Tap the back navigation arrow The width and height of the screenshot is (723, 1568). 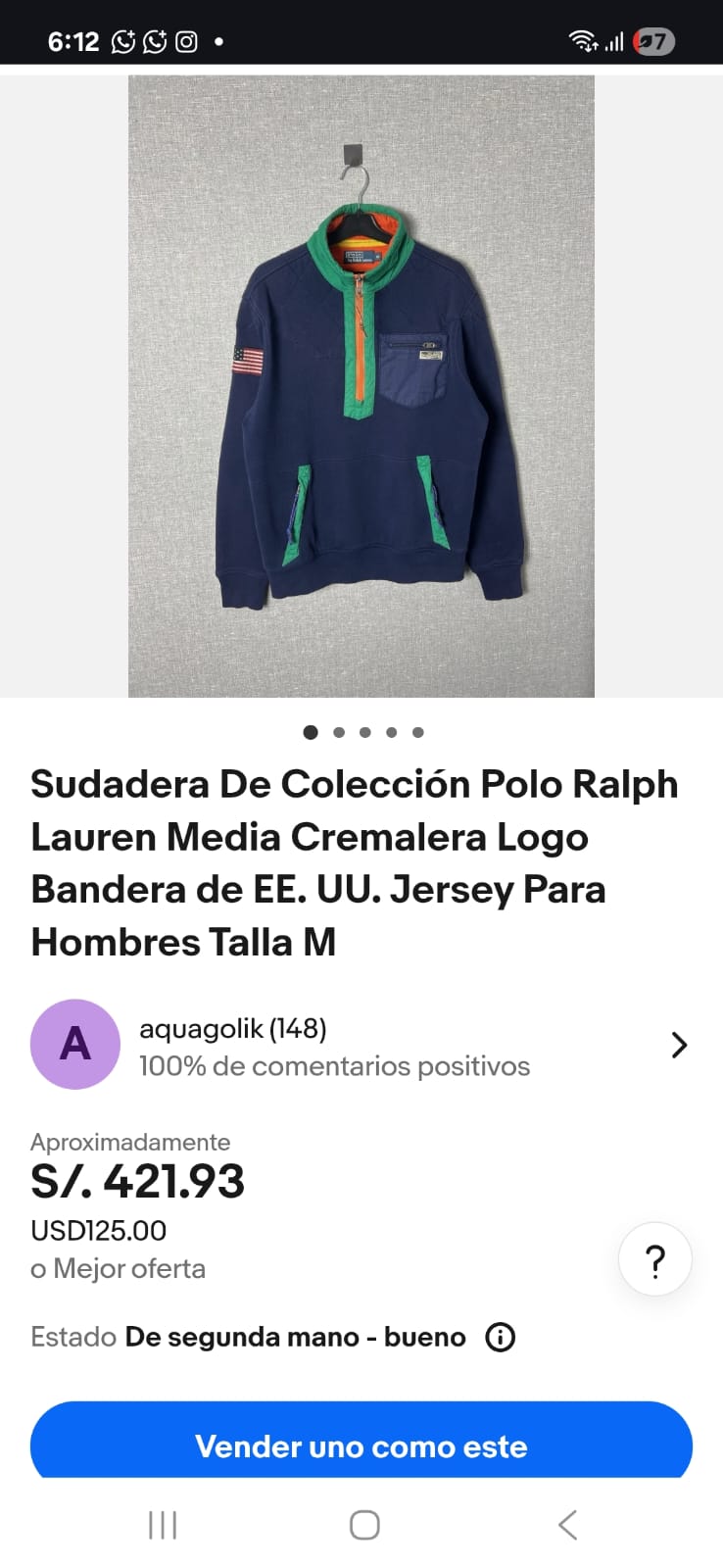click(566, 1525)
